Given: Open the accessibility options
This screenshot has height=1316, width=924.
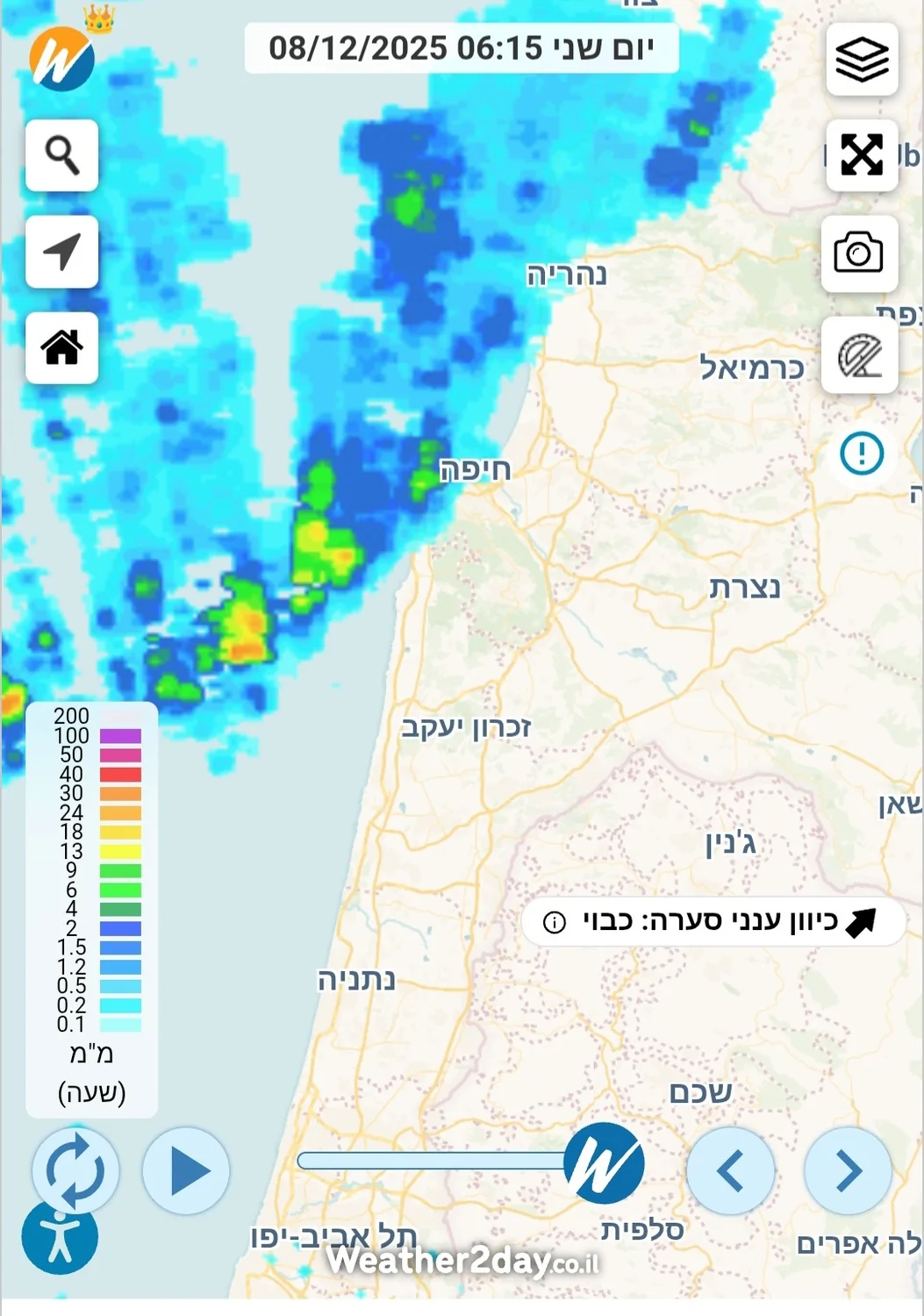Looking at the screenshot, I should [60, 1237].
